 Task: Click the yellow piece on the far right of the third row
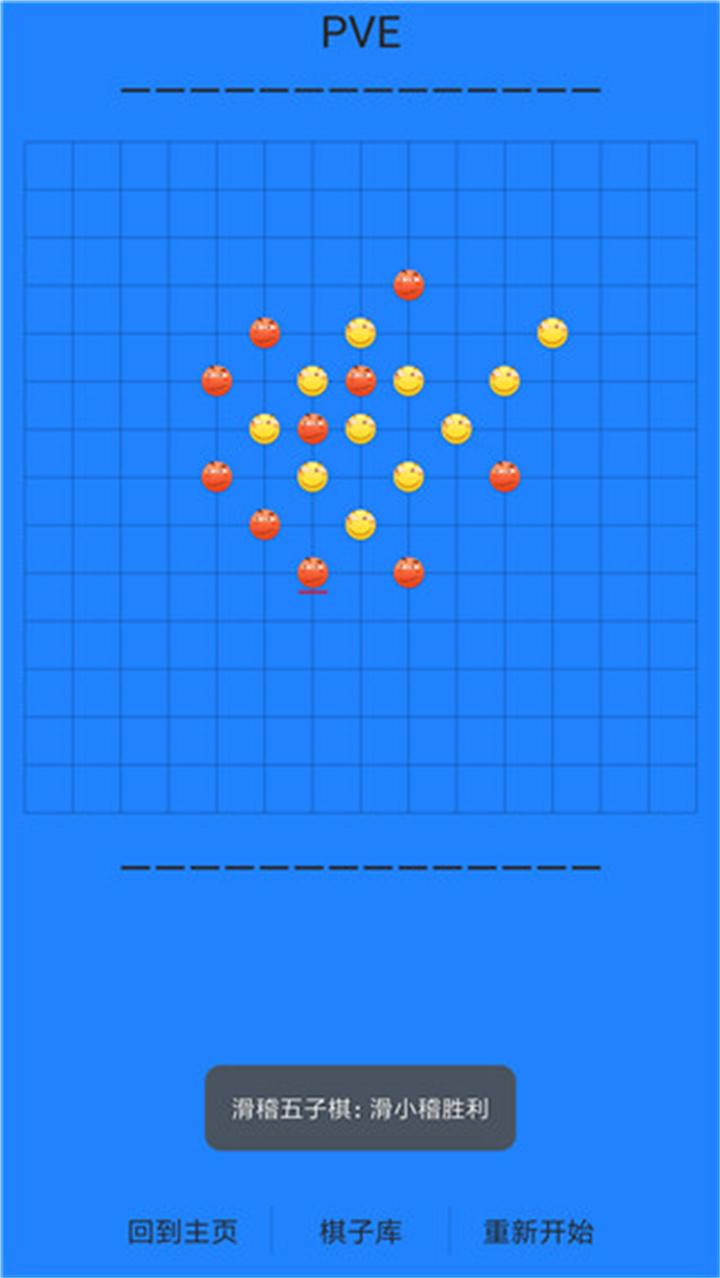point(503,379)
